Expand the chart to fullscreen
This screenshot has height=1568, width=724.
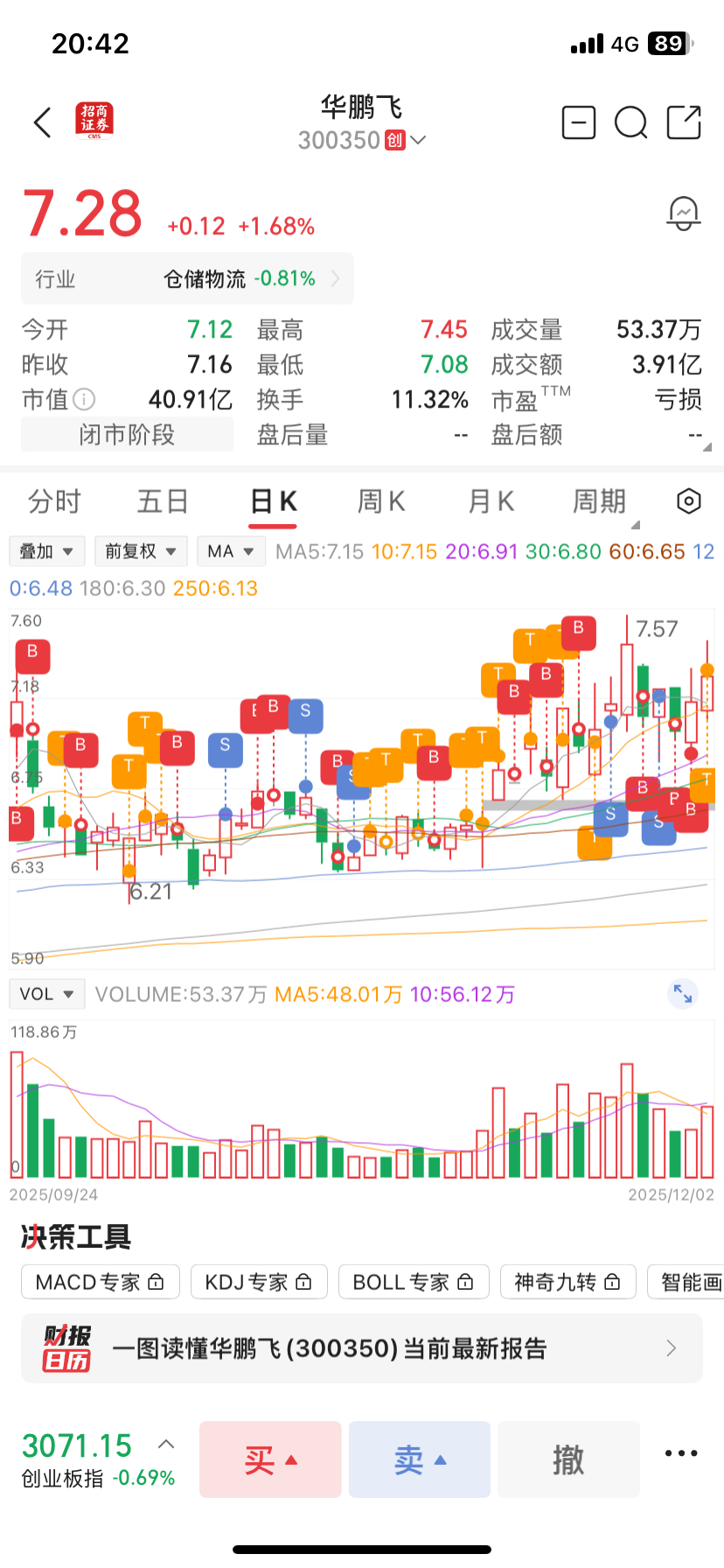682,994
